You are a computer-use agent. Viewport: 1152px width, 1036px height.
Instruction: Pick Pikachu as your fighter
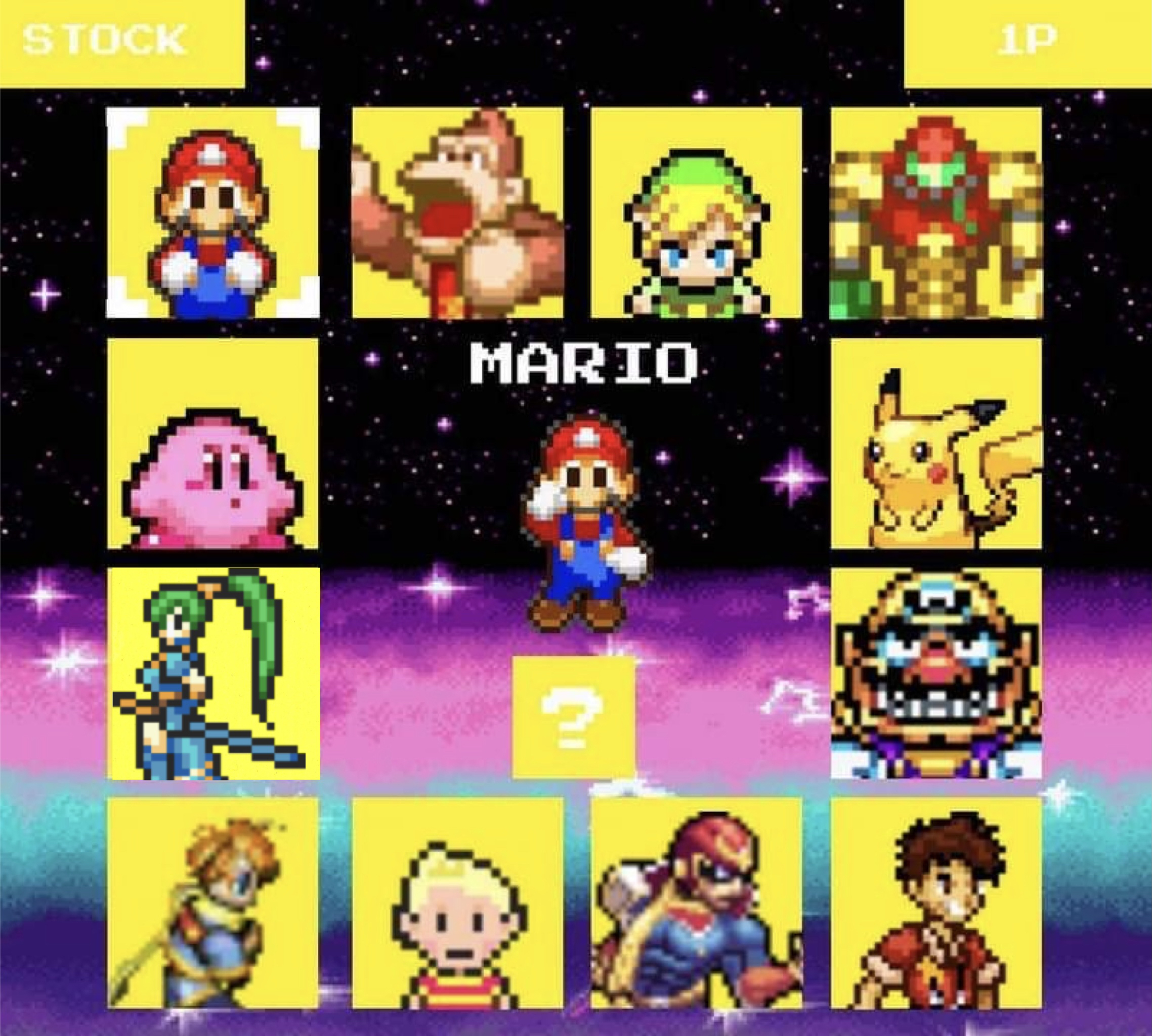click(936, 444)
